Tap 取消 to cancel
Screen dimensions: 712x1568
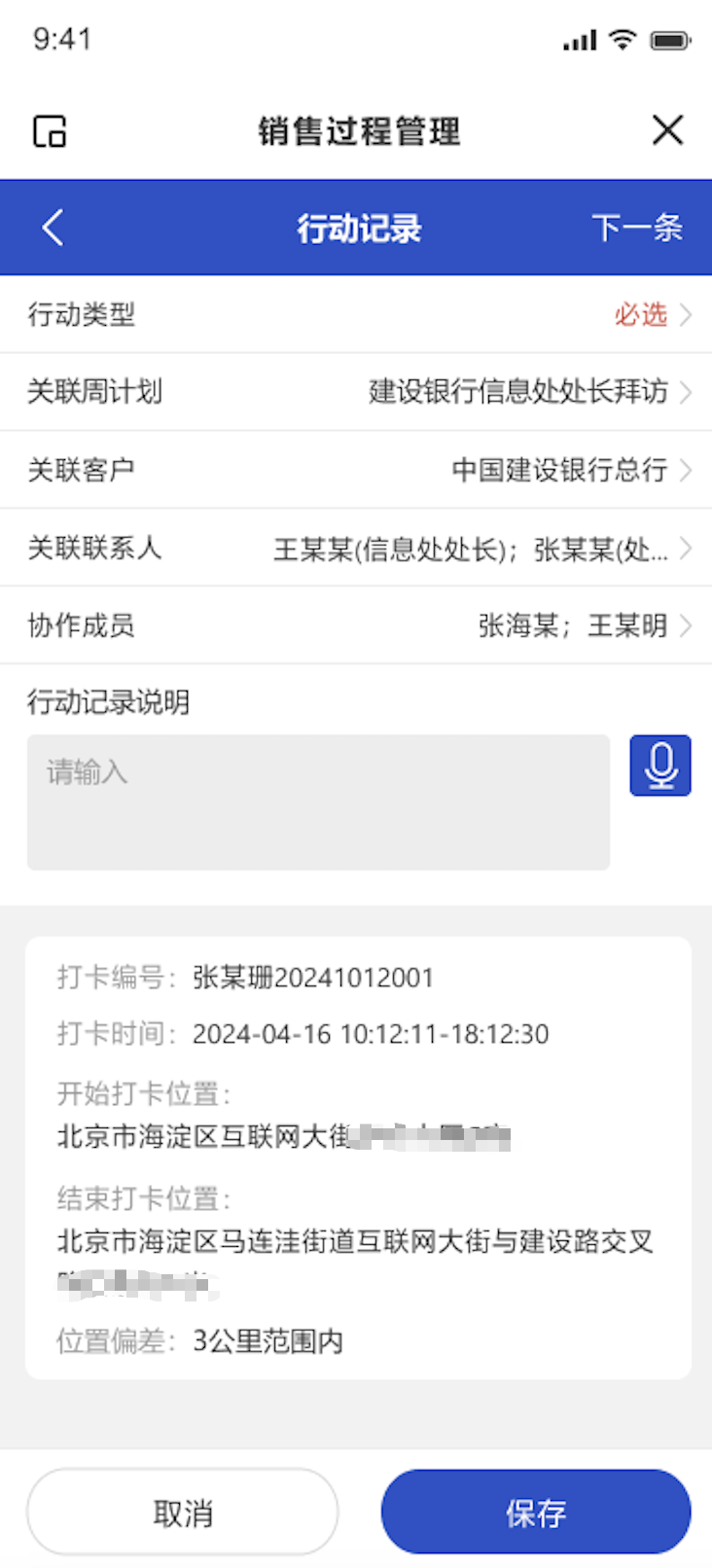point(183,1512)
